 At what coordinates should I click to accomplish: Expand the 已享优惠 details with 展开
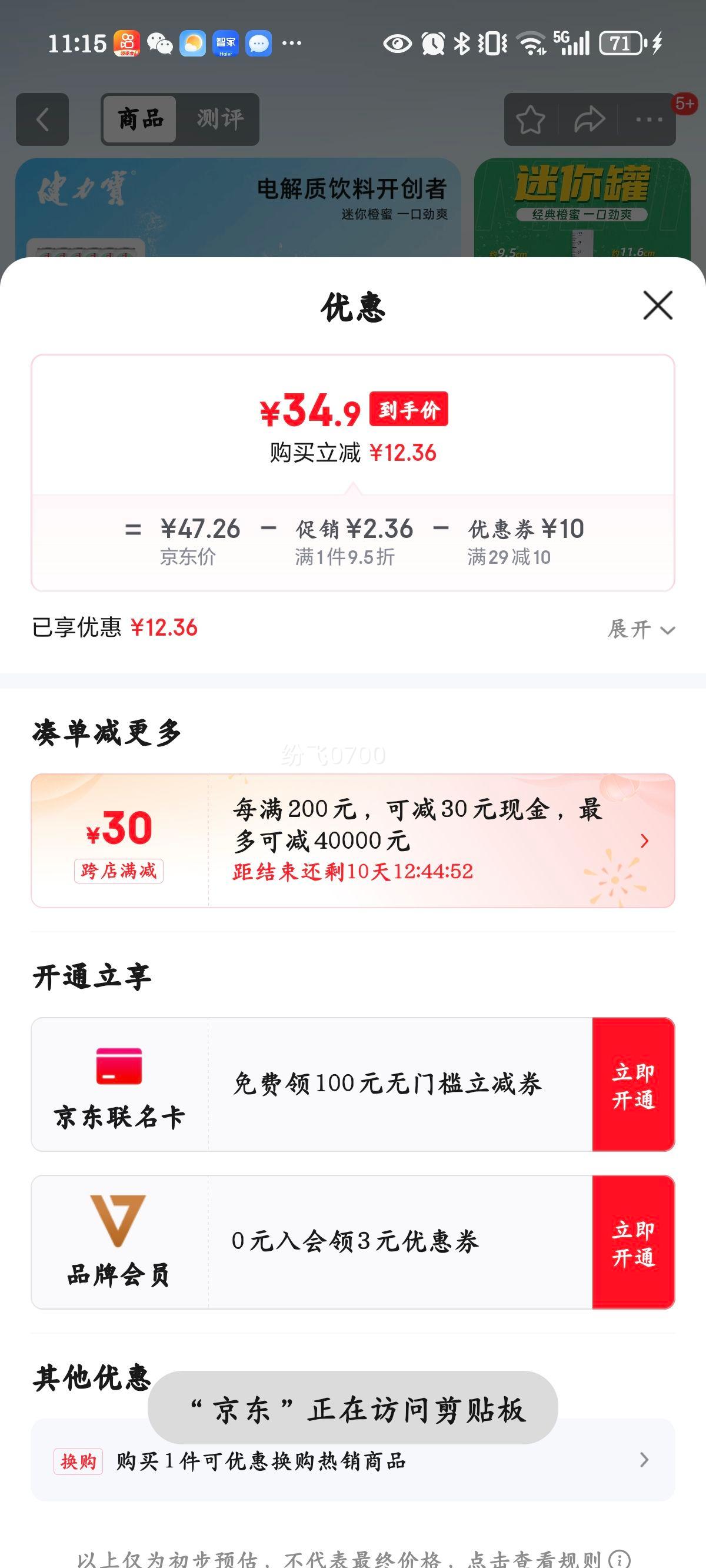pyautogui.click(x=641, y=629)
